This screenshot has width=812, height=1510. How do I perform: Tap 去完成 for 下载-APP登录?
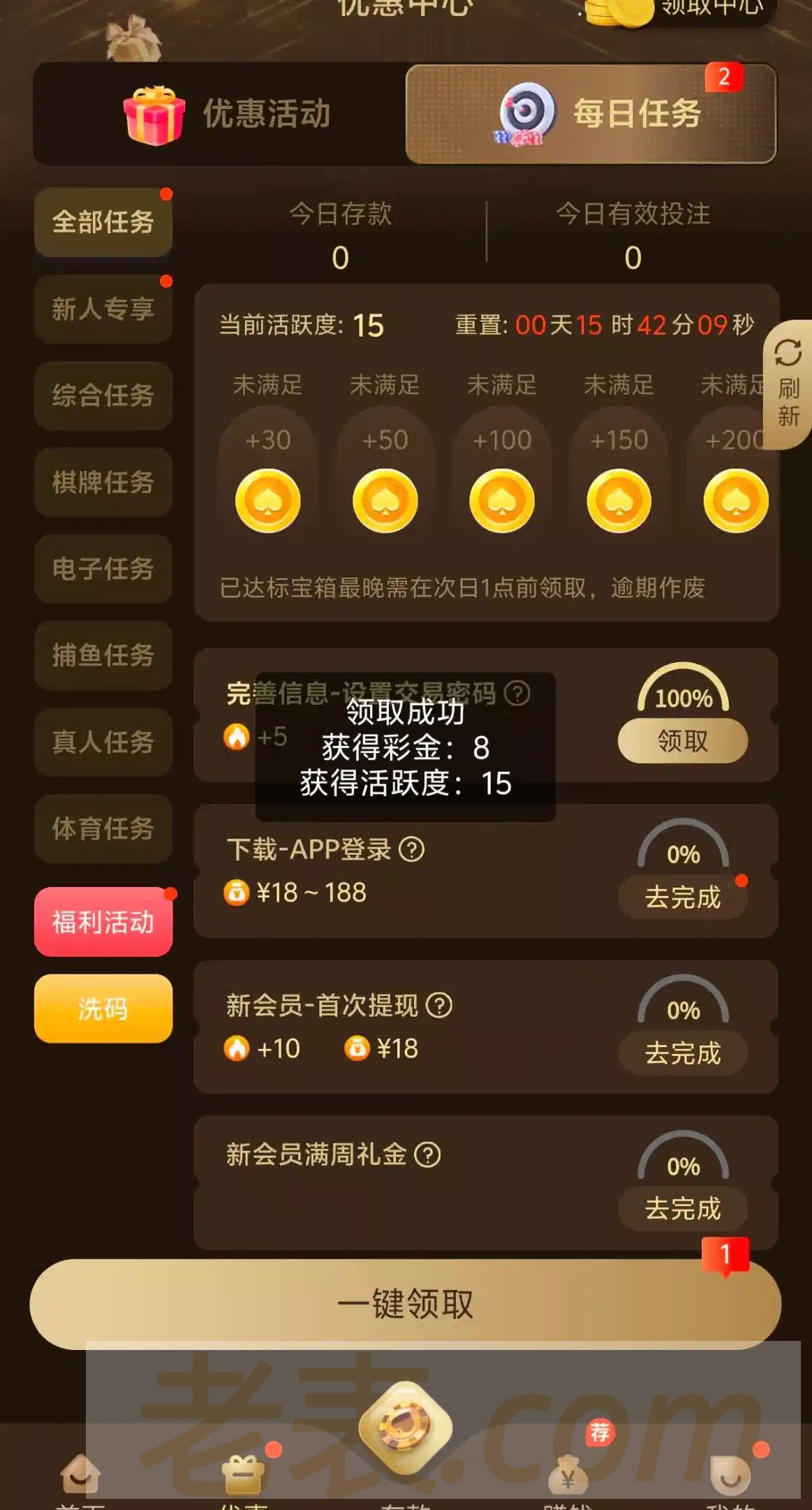[682, 897]
